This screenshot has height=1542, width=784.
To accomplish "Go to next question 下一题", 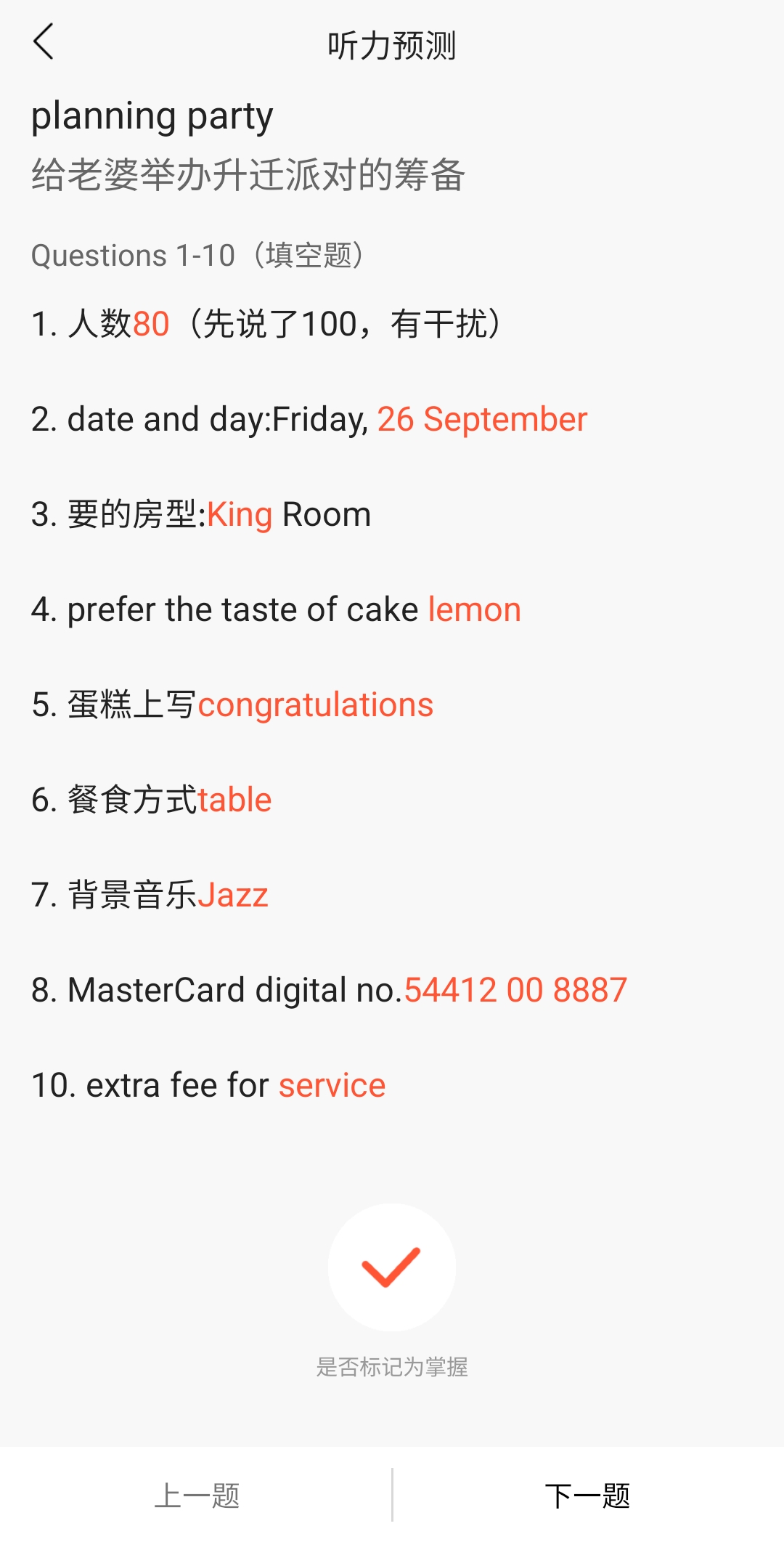I will [x=588, y=1496].
